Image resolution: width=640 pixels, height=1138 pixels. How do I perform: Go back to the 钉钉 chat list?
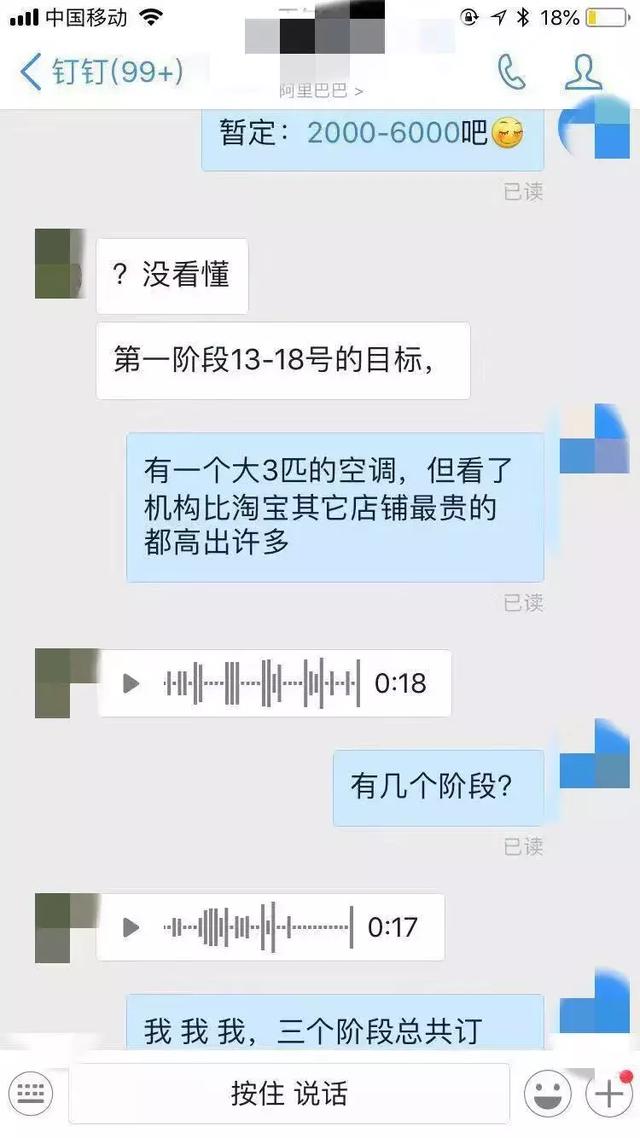[100, 71]
